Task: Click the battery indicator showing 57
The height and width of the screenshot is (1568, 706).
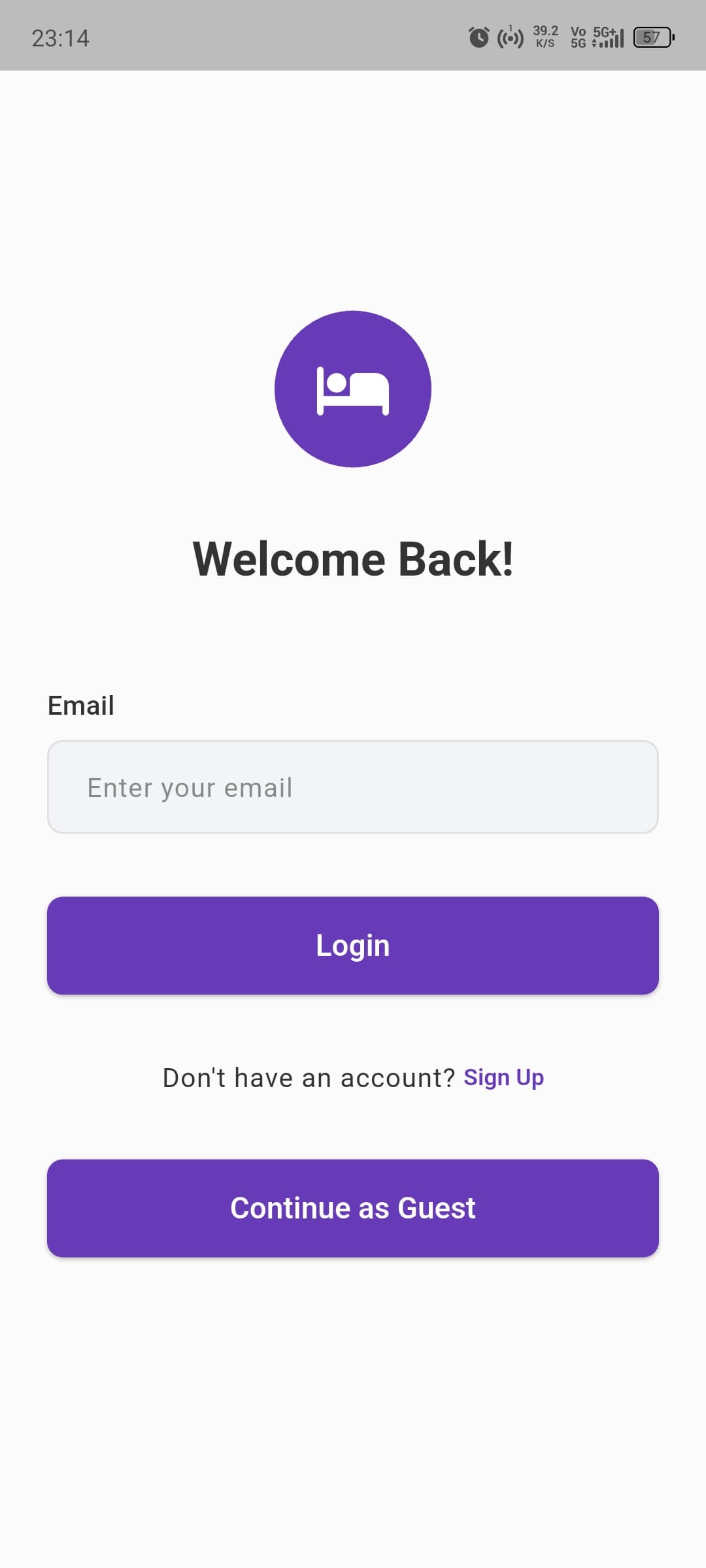Action: (652, 37)
